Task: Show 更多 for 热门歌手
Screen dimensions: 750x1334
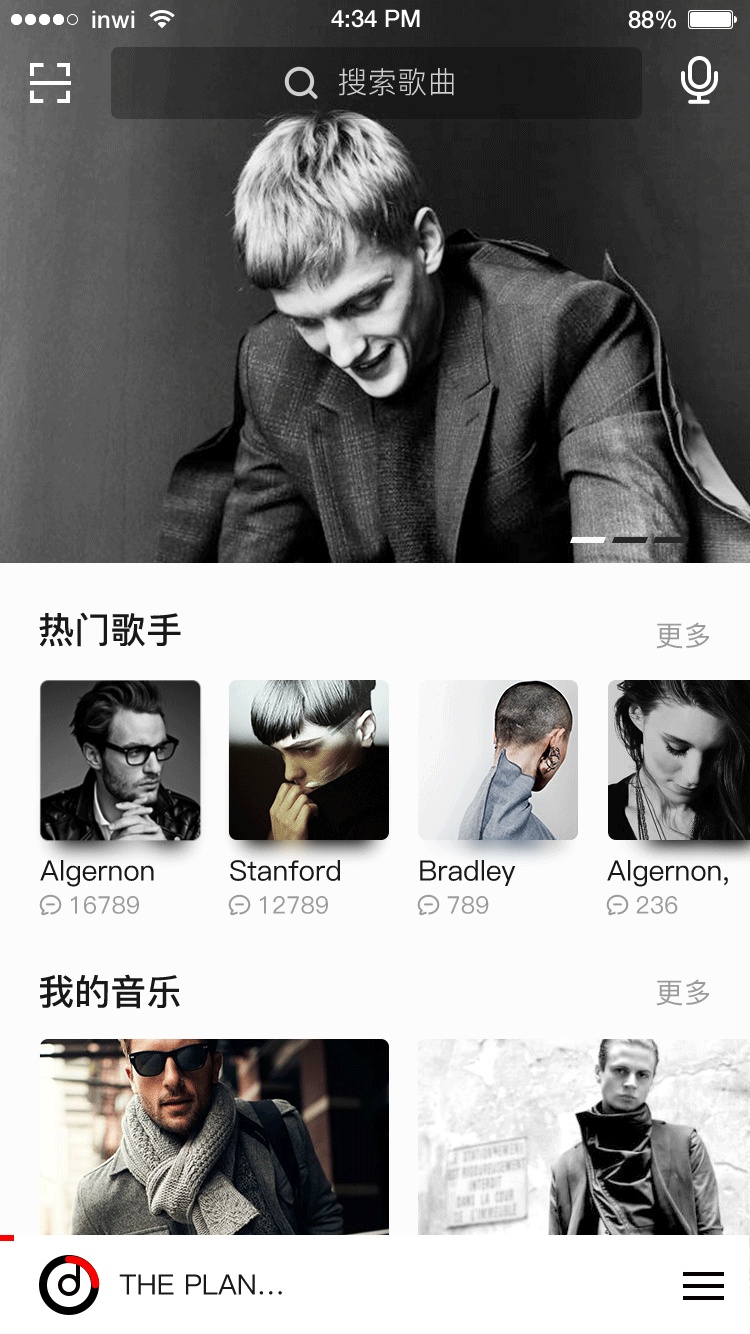Action: [683, 635]
